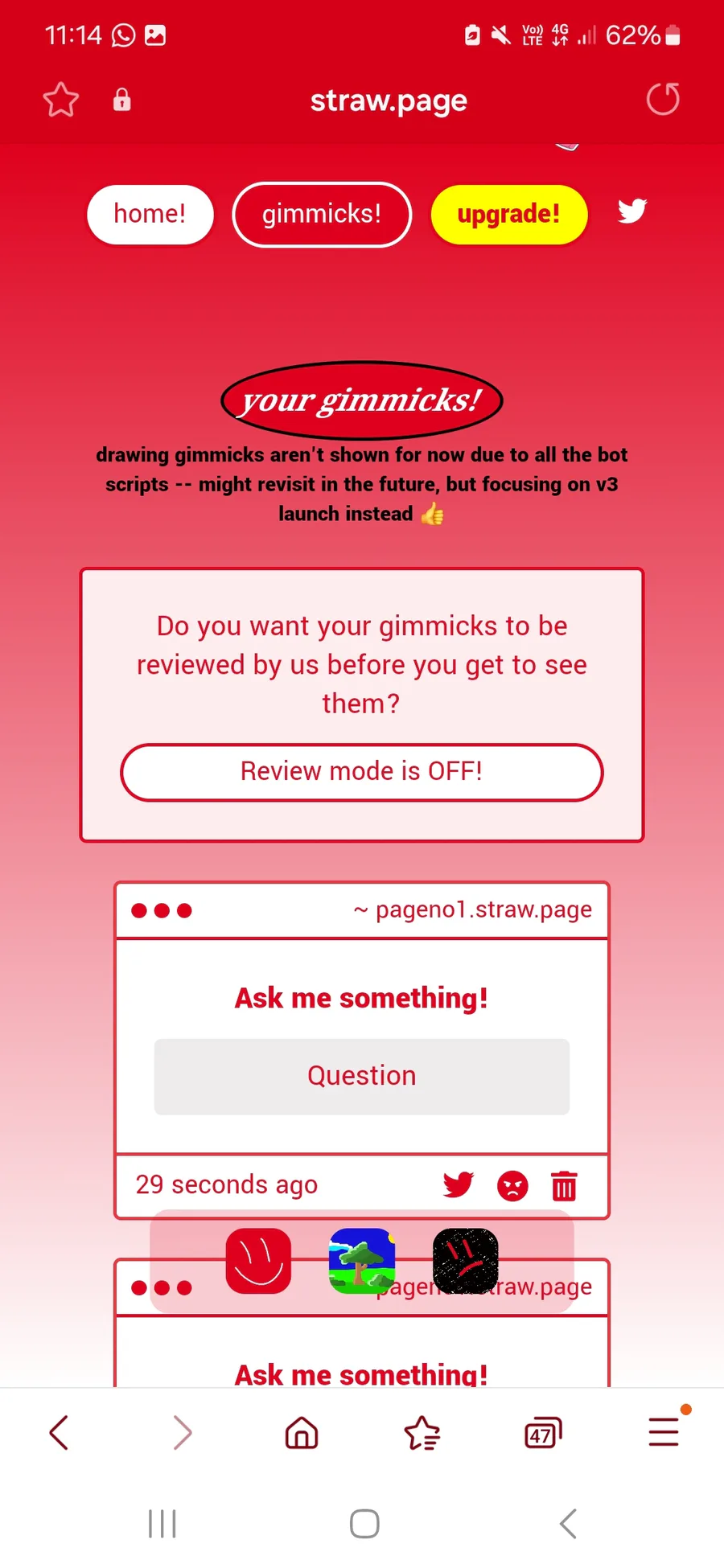Share the 29 seconds ago question on Twitter
724x1568 pixels.
[x=459, y=1185]
